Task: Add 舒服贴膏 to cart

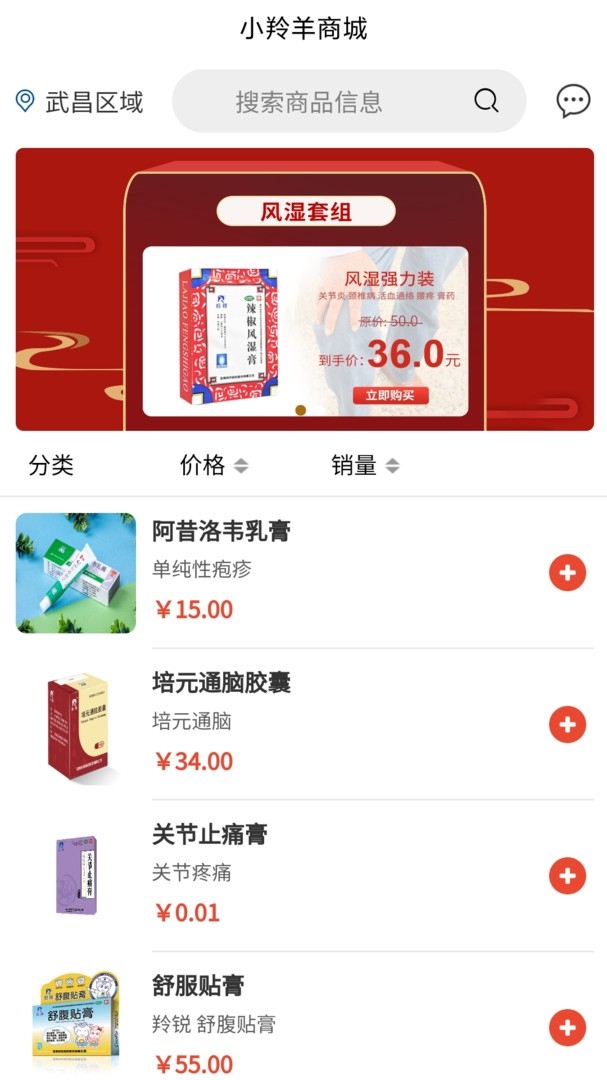Action: 567,1028
